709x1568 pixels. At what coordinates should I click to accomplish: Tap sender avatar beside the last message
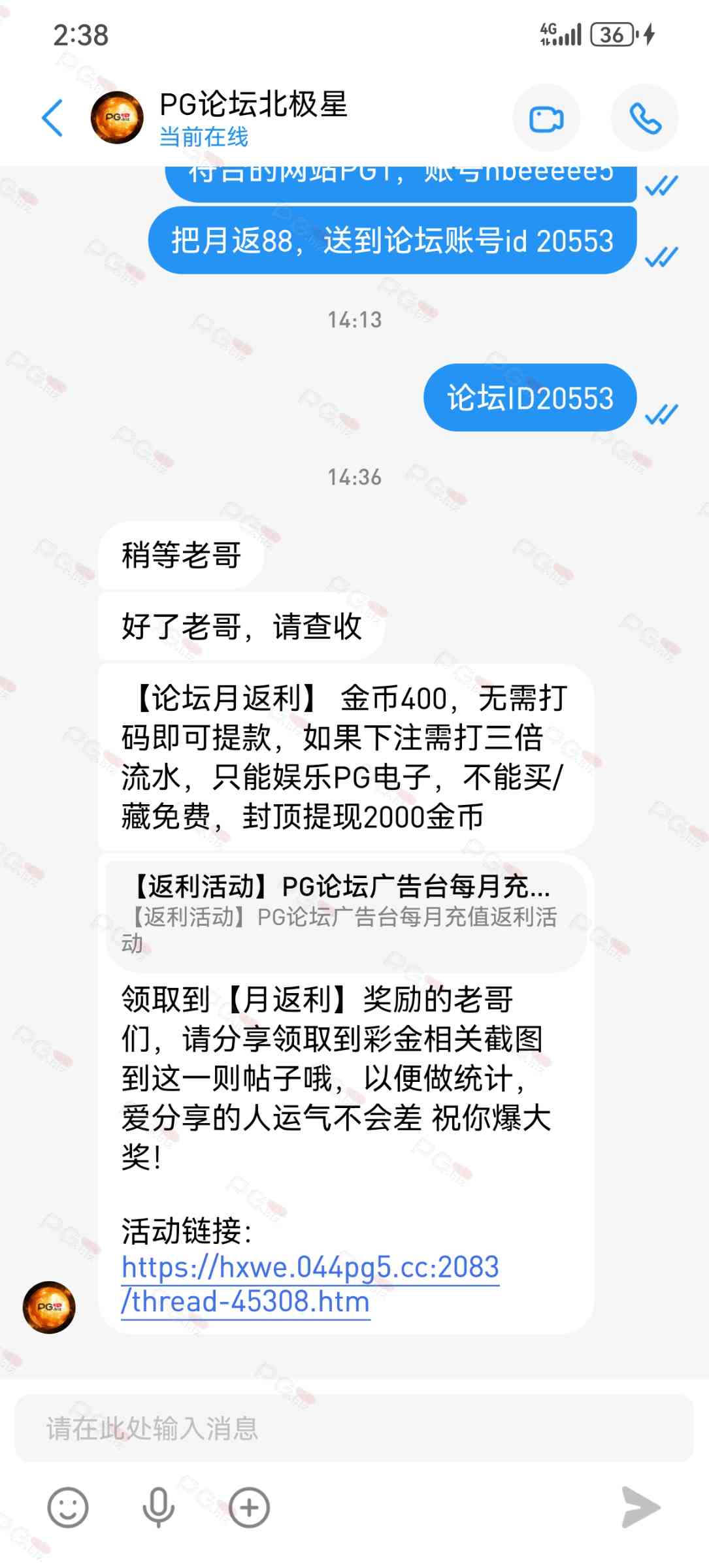coord(49,1307)
